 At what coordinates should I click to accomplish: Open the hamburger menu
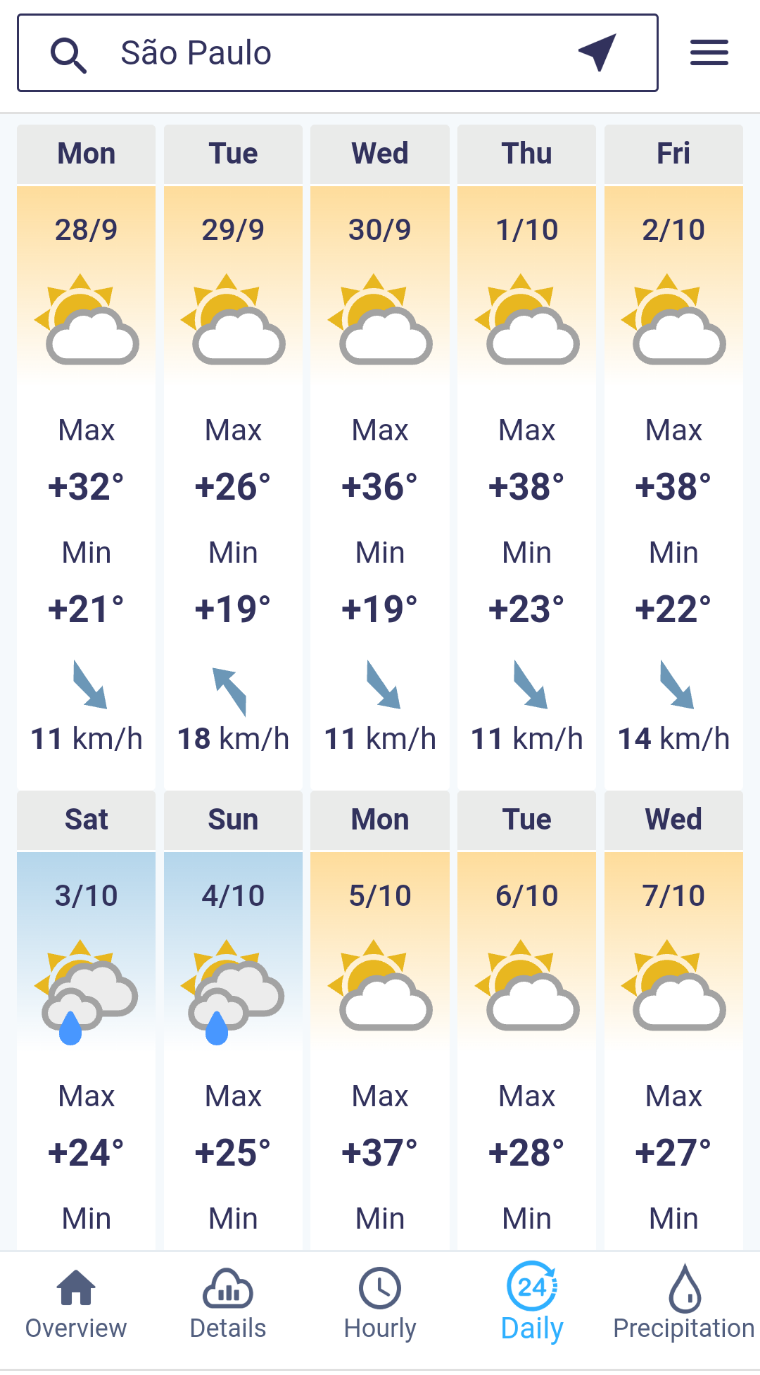[709, 53]
